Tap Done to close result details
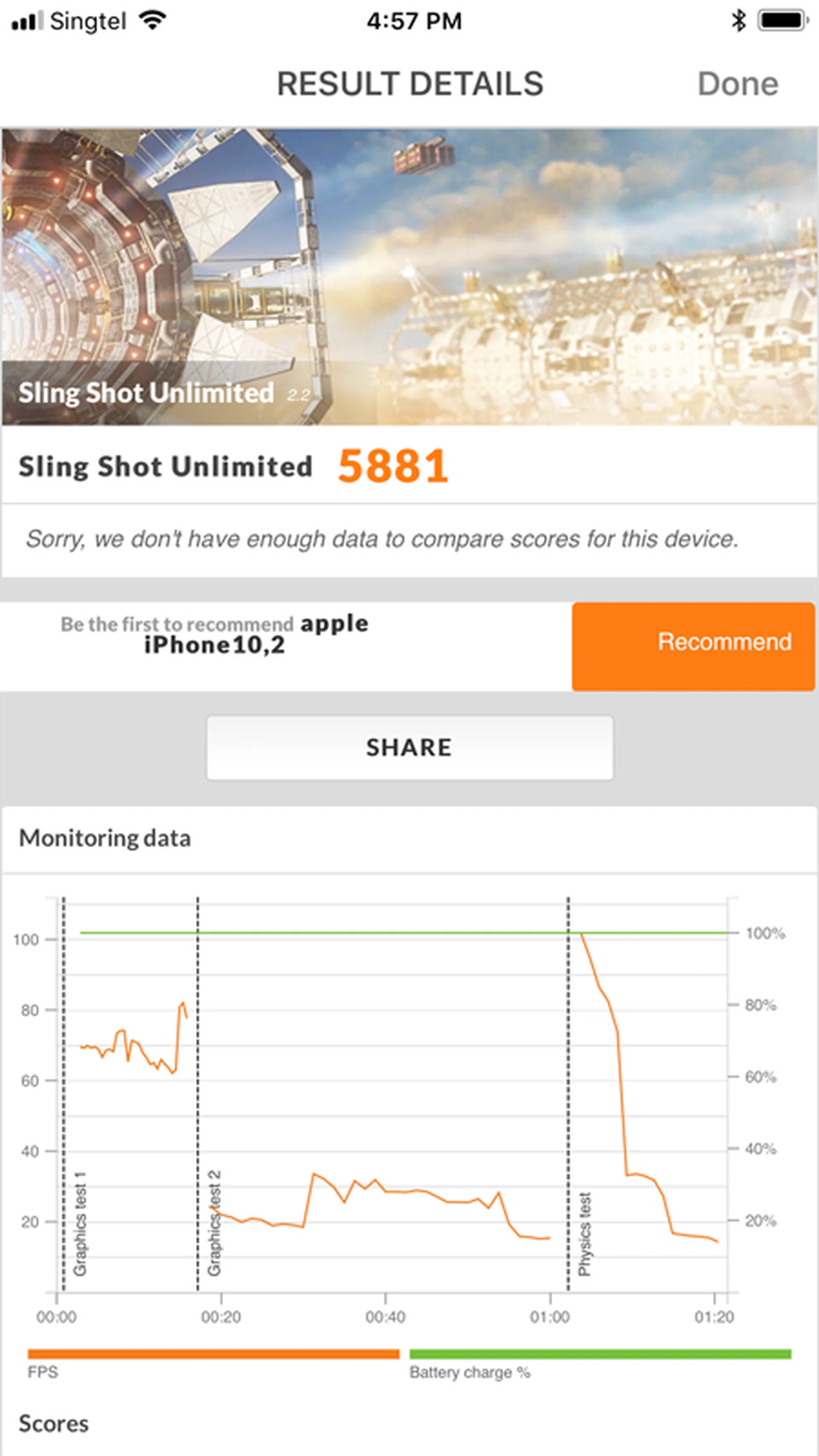The height and width of the screenshot is (1456, 819). point(737,84)
